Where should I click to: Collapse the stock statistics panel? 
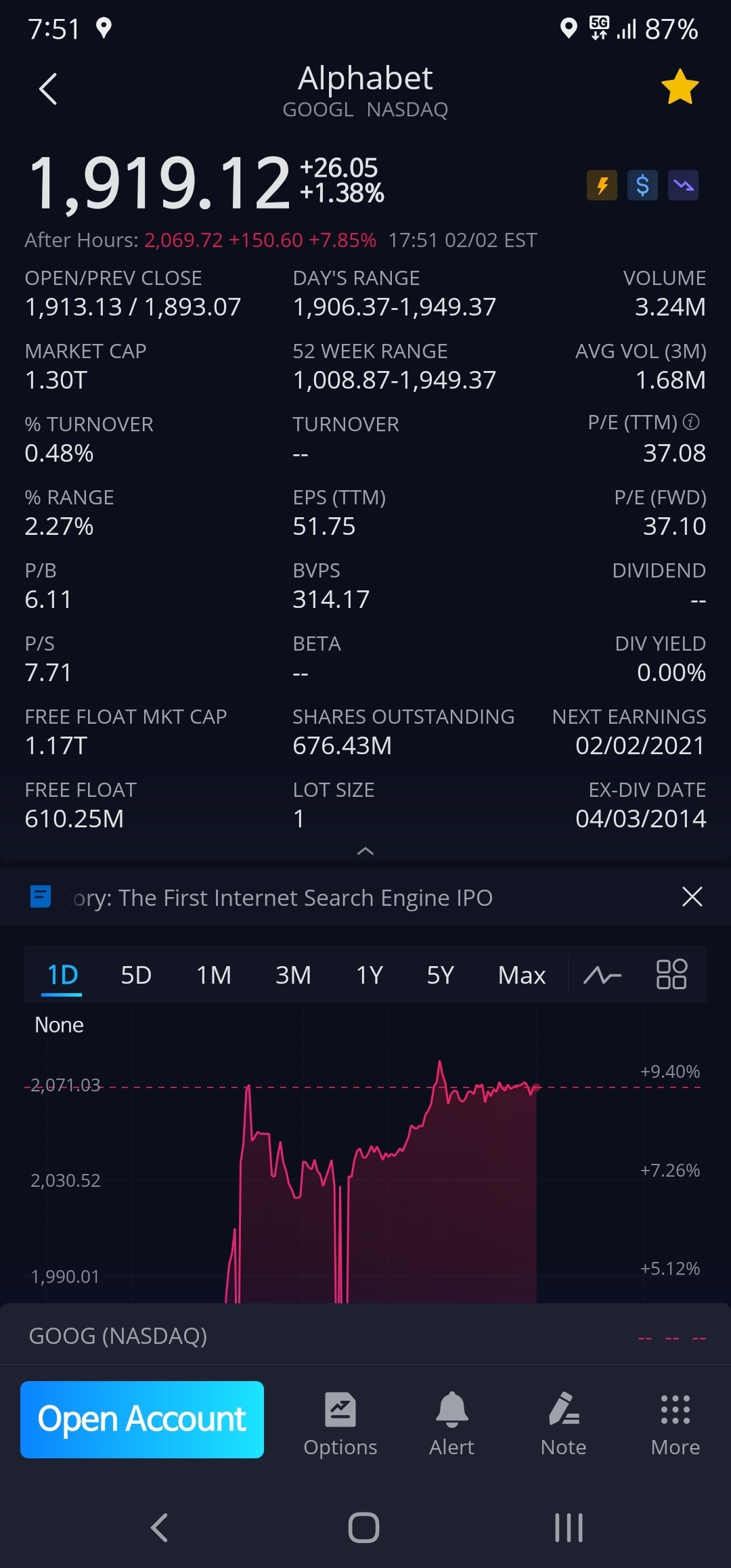click(365, 851)
